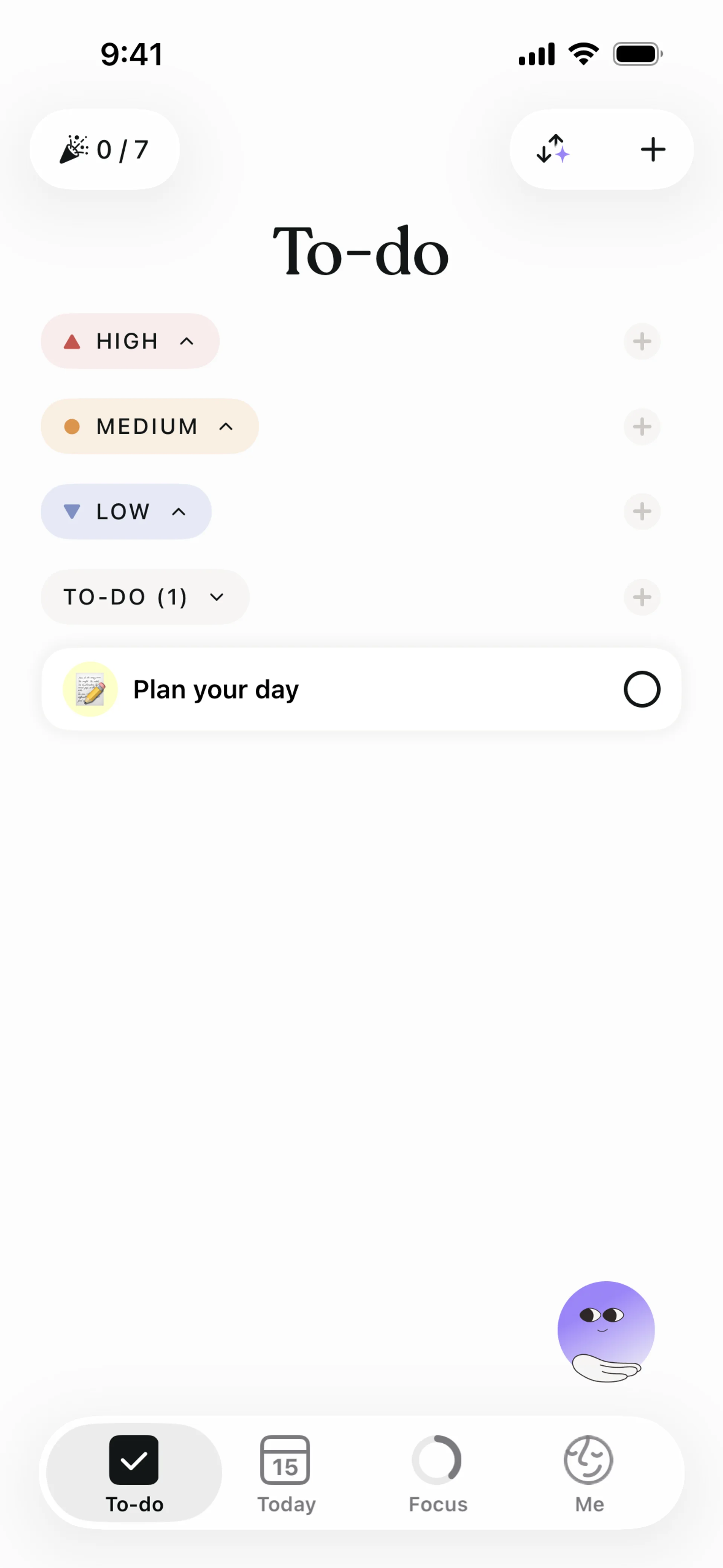Add a task to the TO-DO section
This screenshot has height=1568, width=723.
(x=641, y=597)
